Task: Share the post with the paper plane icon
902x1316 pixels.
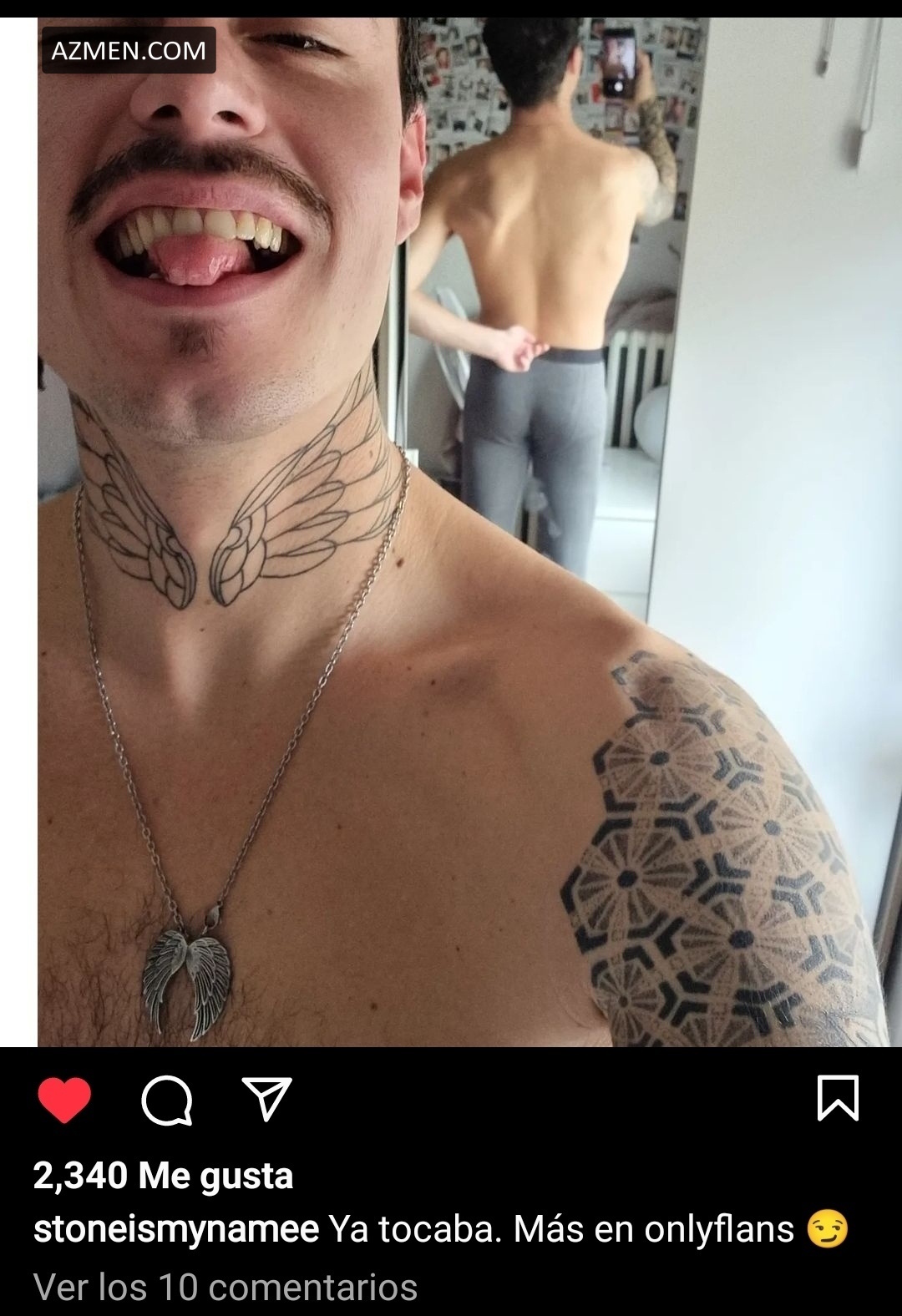Action: pyautogui.click(x=266, y=1099)
